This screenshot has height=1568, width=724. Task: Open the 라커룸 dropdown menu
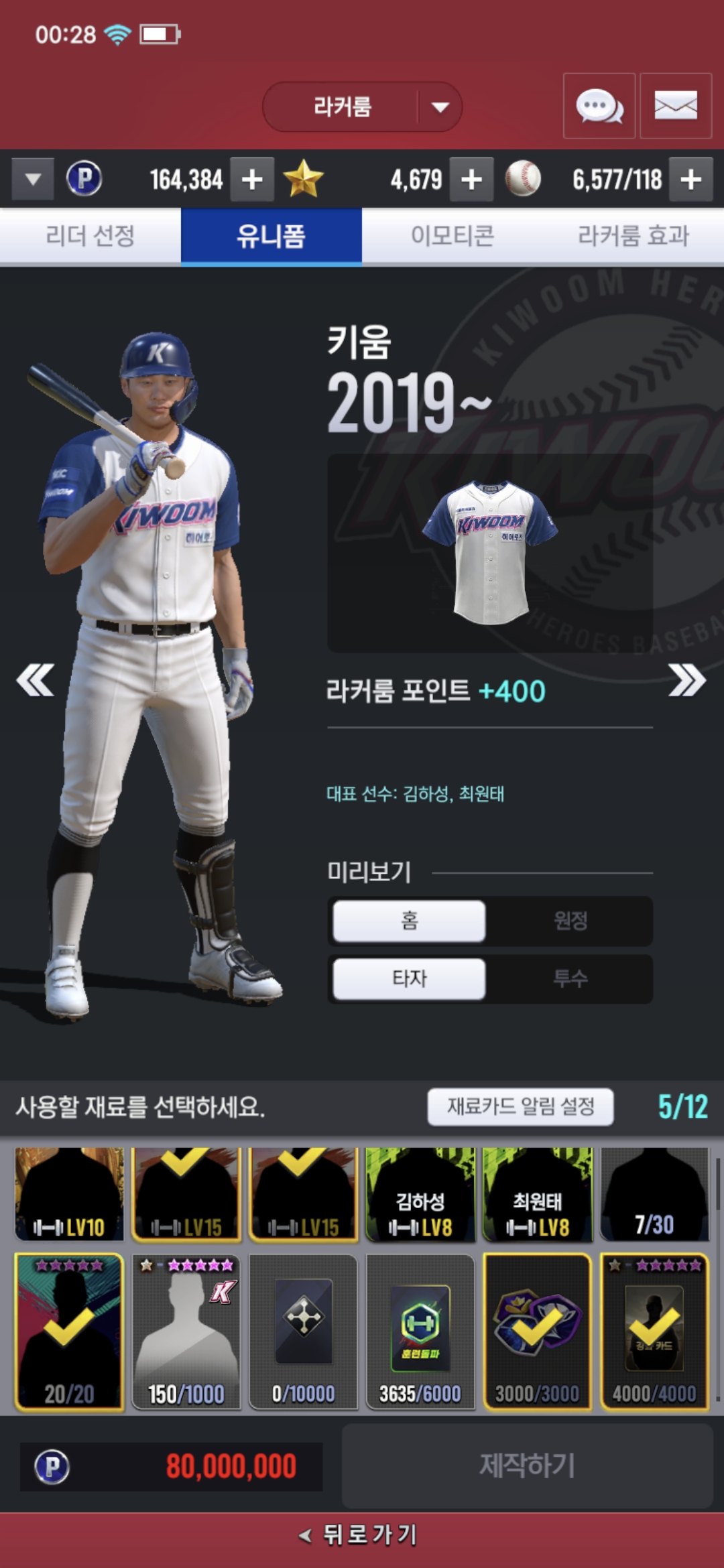tap(362, 107)
